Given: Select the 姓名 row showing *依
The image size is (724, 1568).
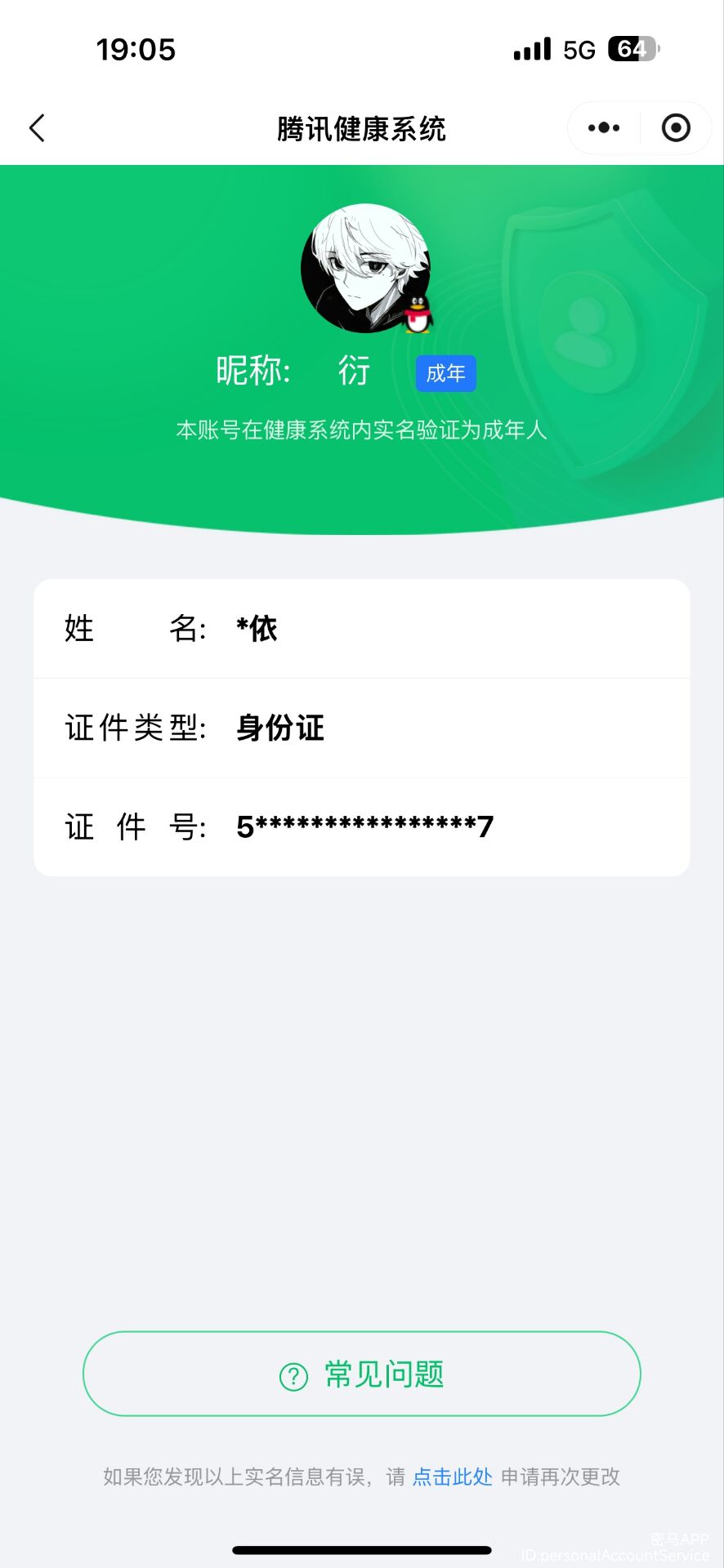Looking at the screenshot, I should pos(362,628).
